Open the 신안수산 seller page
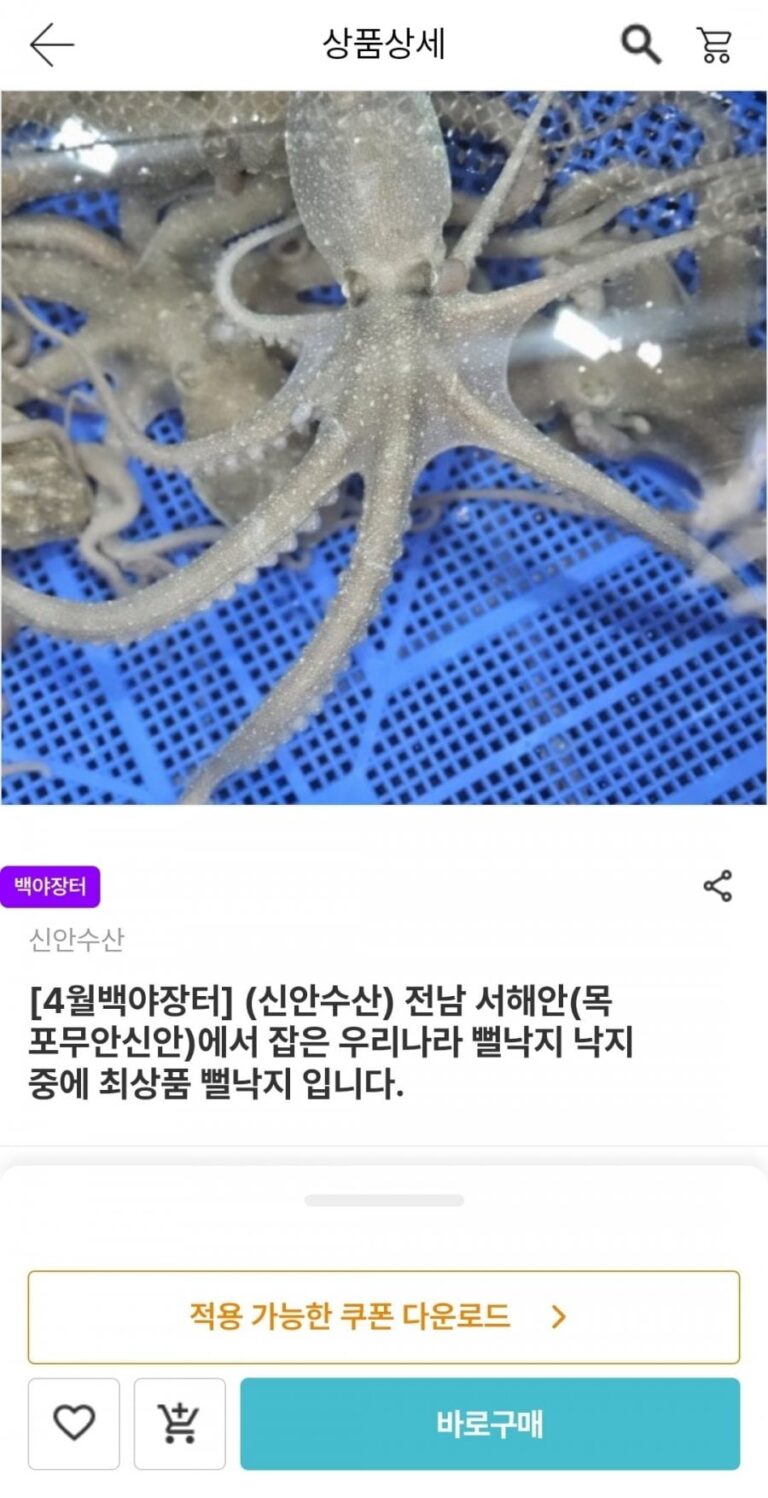This screenshot has width=768, height=1498. click(x=76, y=940)
